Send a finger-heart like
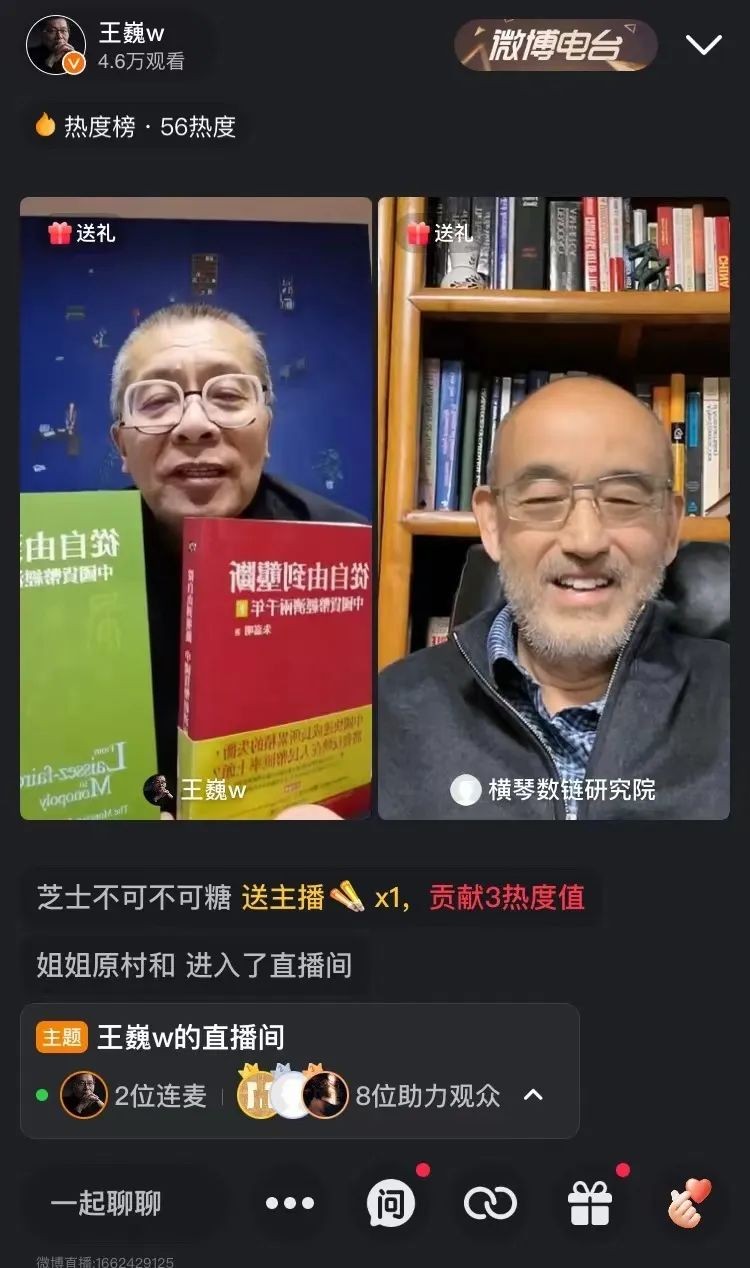Image resolution: width=750 pixels, height=1268 pixels. tap(689, 1203)
